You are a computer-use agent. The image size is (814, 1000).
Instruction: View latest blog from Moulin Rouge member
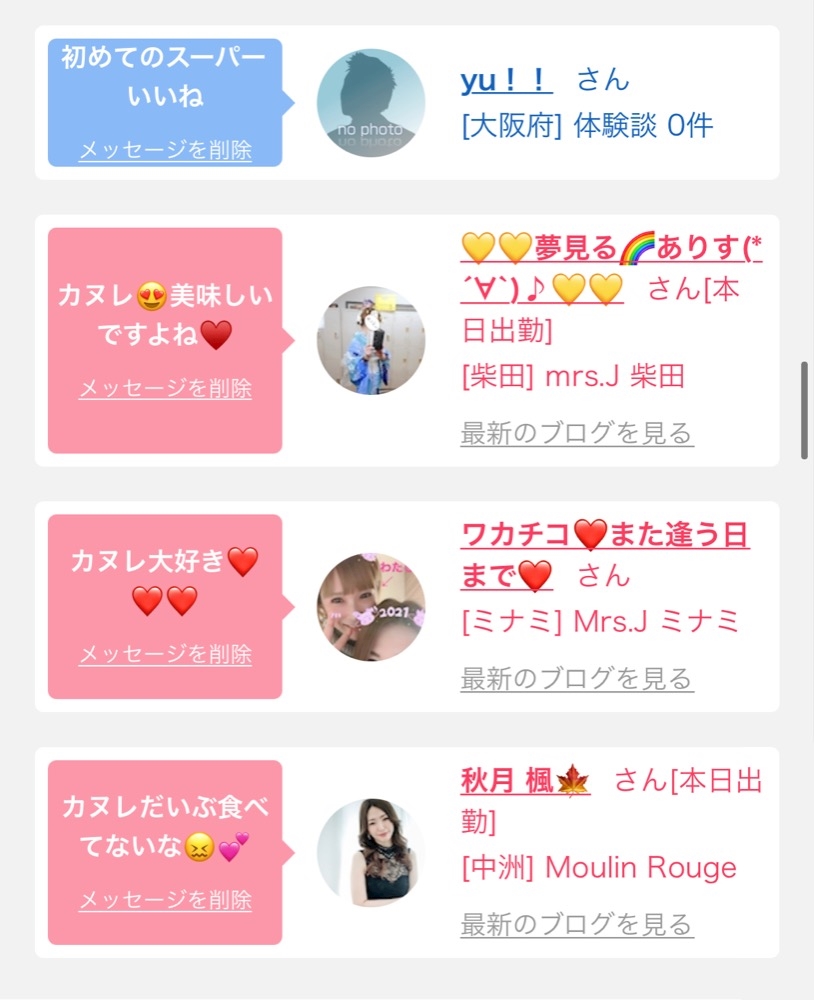(x=577, y=924)
